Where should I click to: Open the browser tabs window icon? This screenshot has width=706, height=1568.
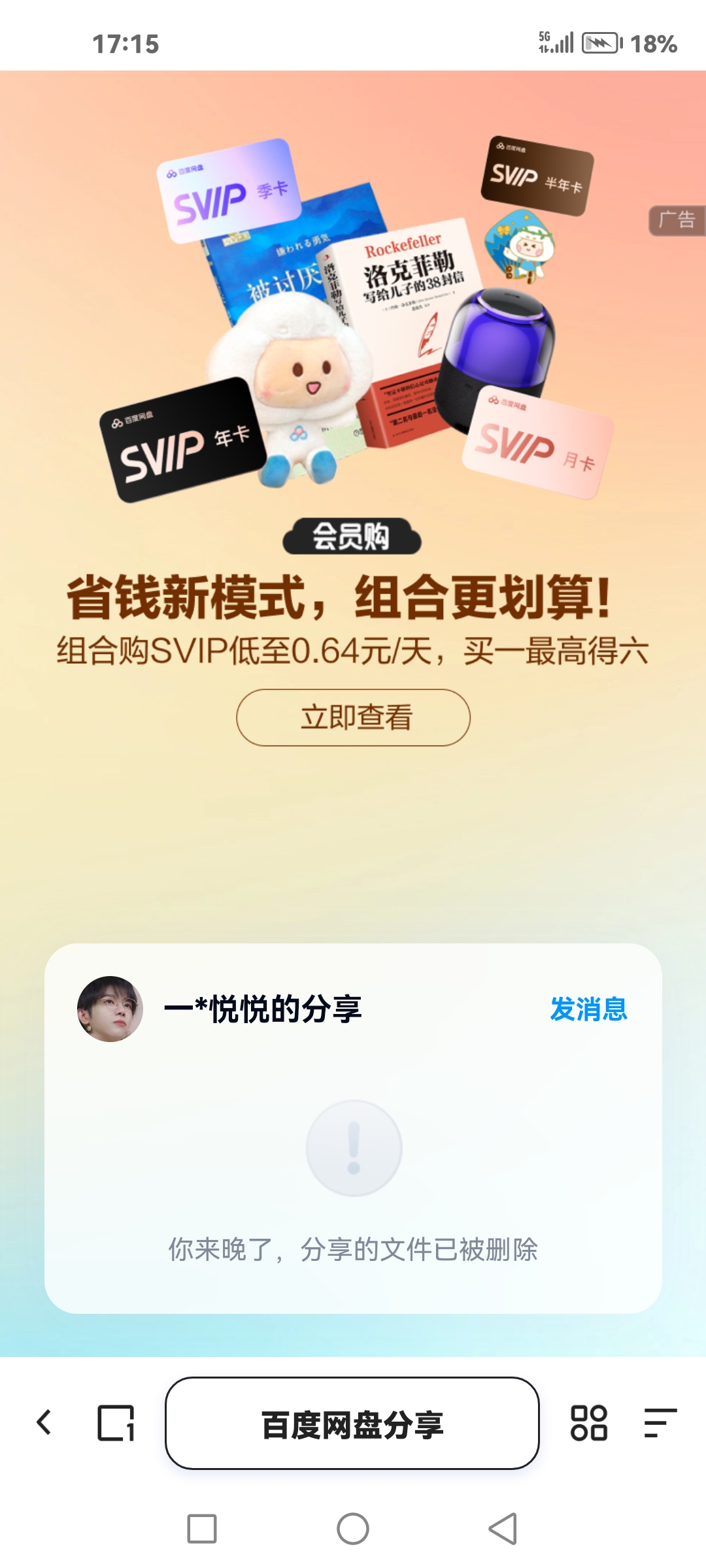(116, 1422)
